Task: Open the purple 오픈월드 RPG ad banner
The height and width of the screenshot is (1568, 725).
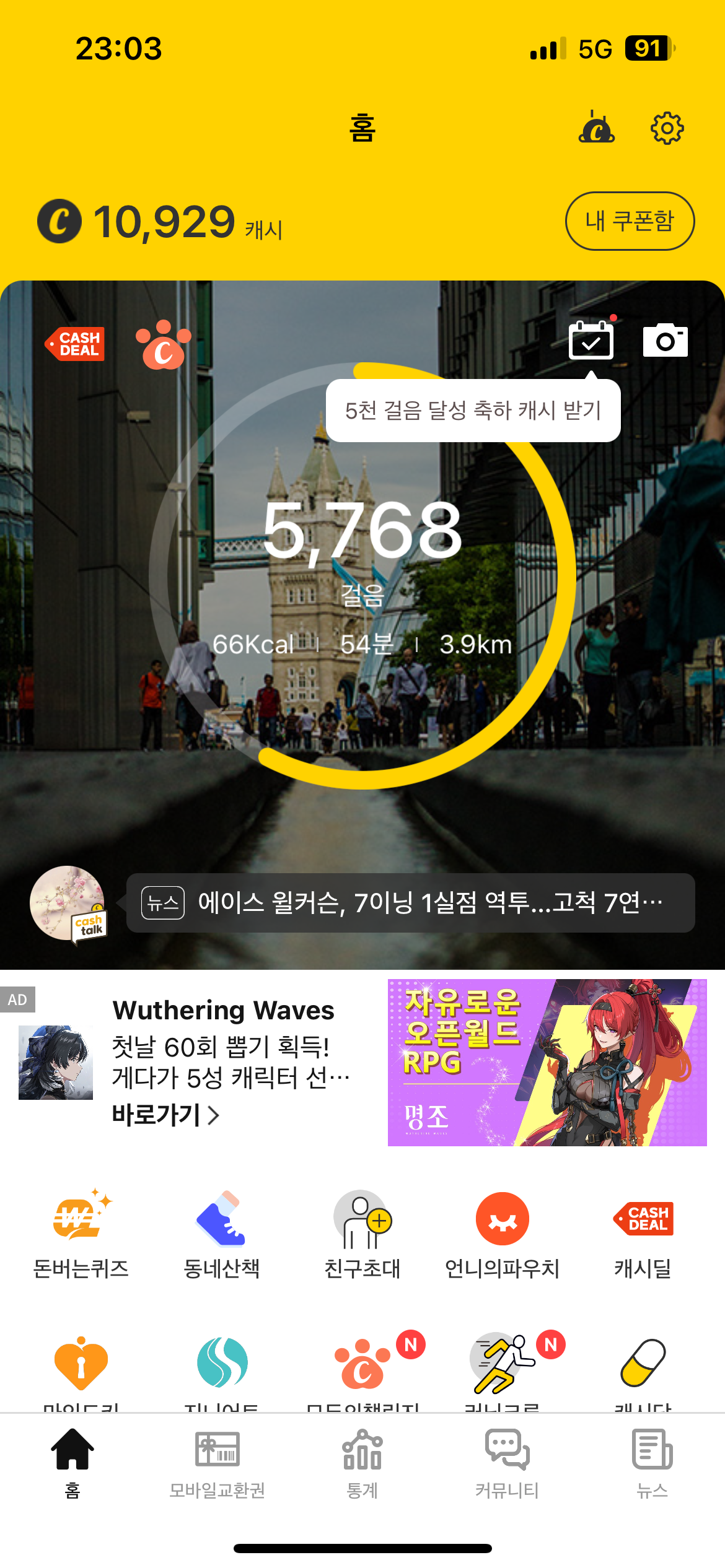Action: (x=547, y=1062)
